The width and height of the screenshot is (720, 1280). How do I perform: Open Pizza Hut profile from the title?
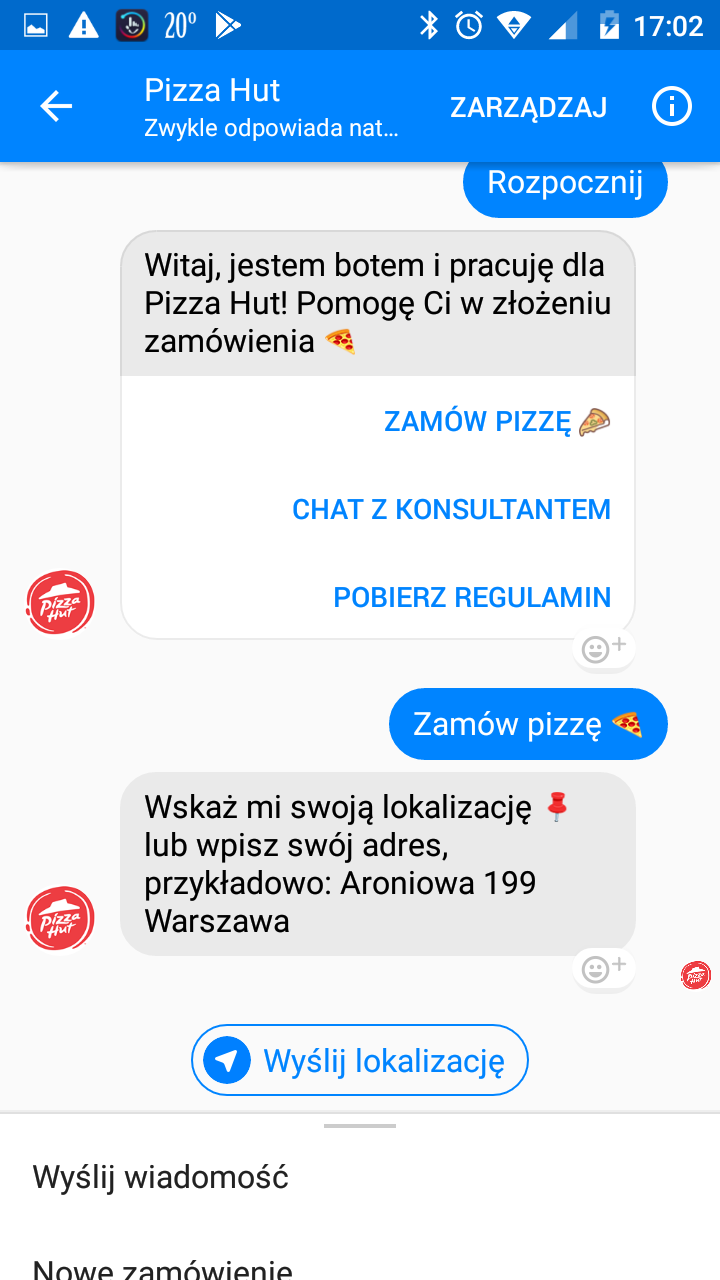(x=212, y=90)
